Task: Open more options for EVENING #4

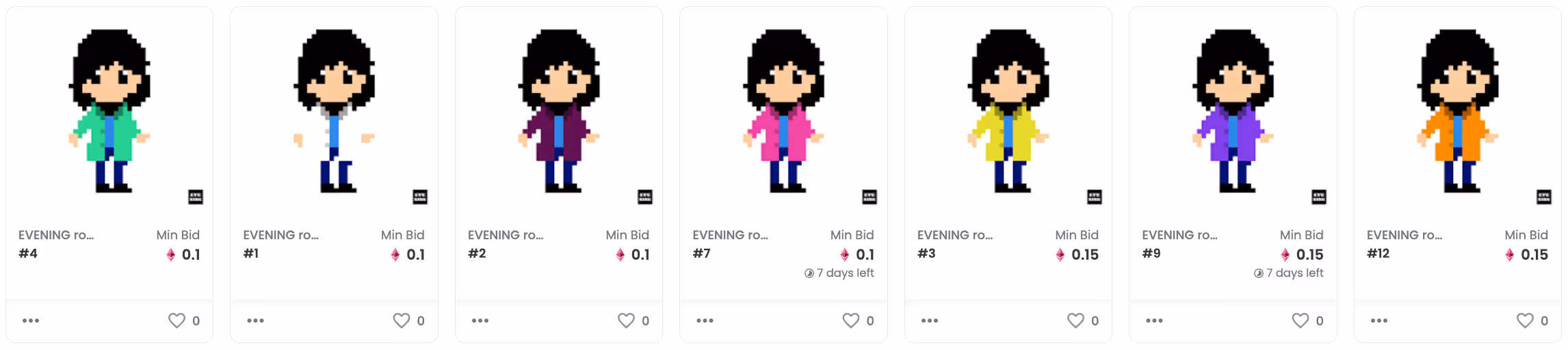Action: [31, 321]
